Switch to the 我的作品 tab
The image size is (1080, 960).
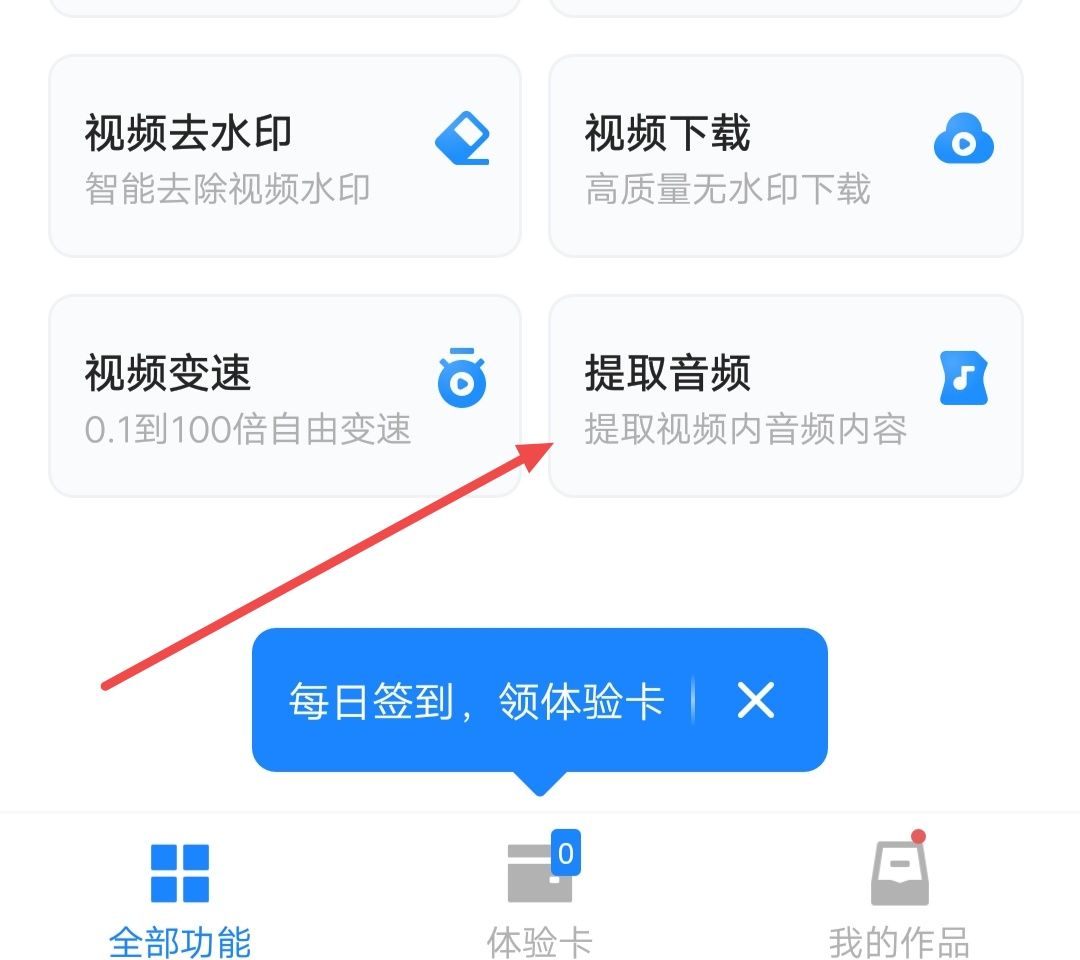(899, 896)
